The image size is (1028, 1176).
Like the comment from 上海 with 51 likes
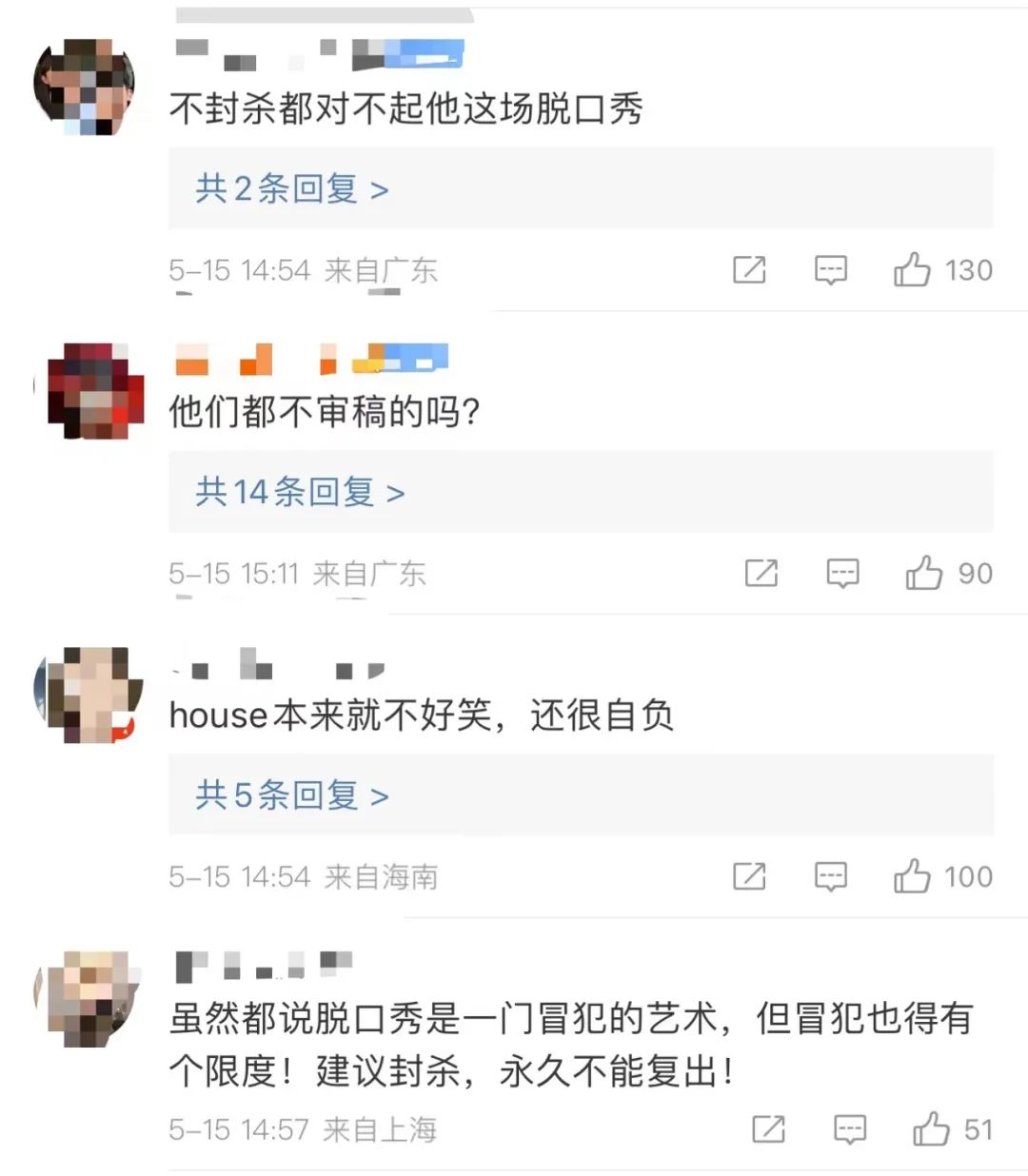point(931,1129)
